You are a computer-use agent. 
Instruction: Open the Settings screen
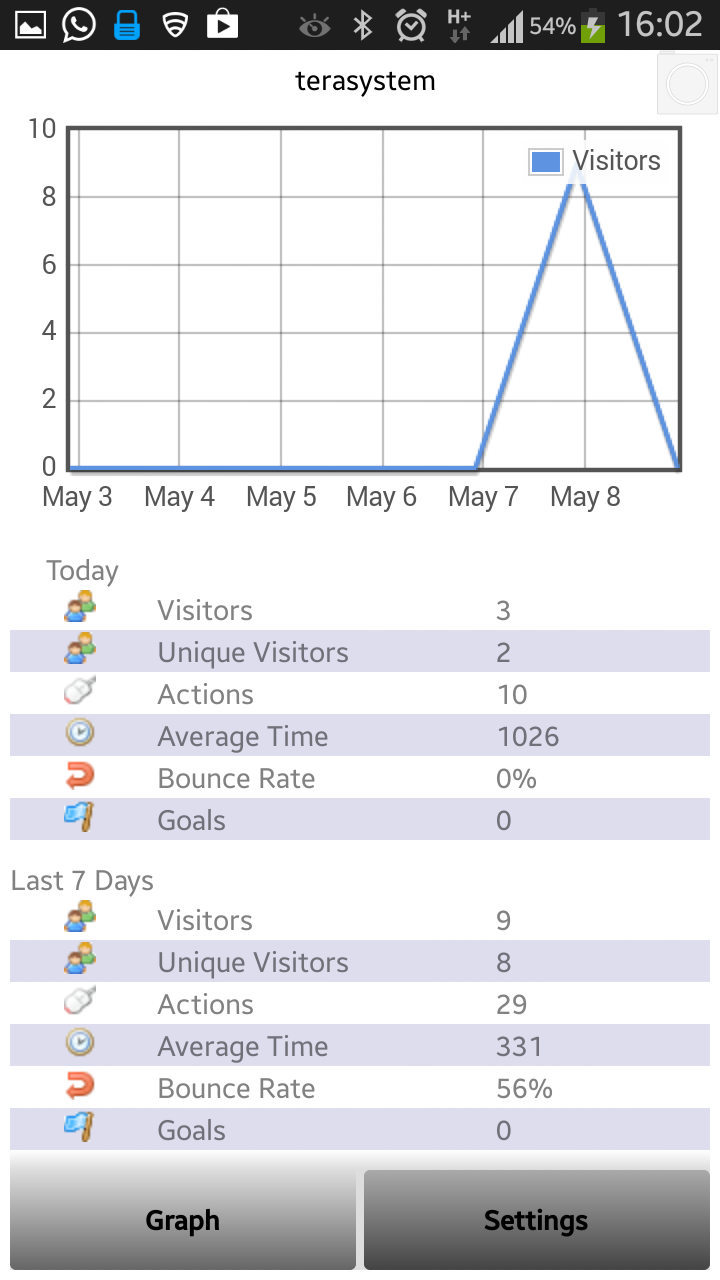[537, 1220]
